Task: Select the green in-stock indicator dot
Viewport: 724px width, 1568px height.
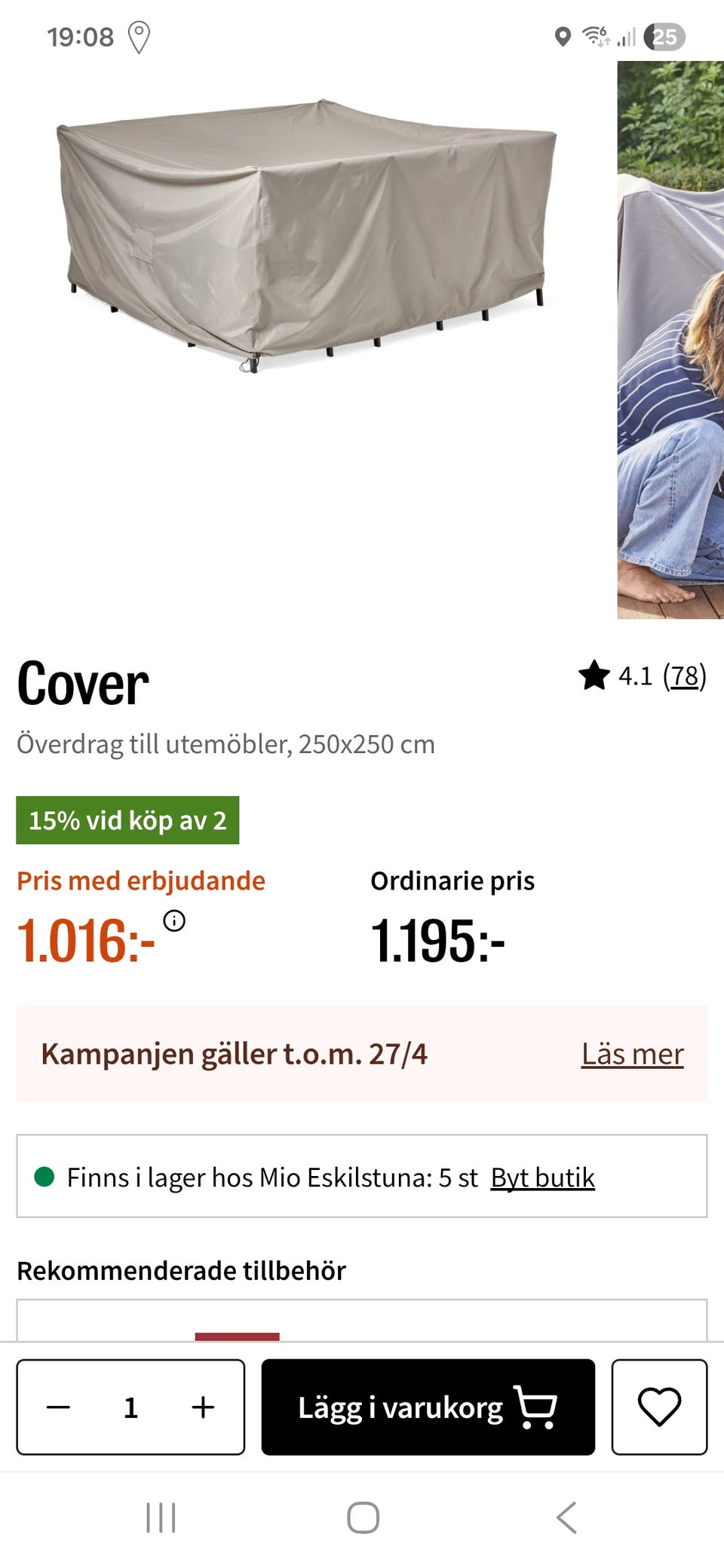Action: (x=44, y=1176)
